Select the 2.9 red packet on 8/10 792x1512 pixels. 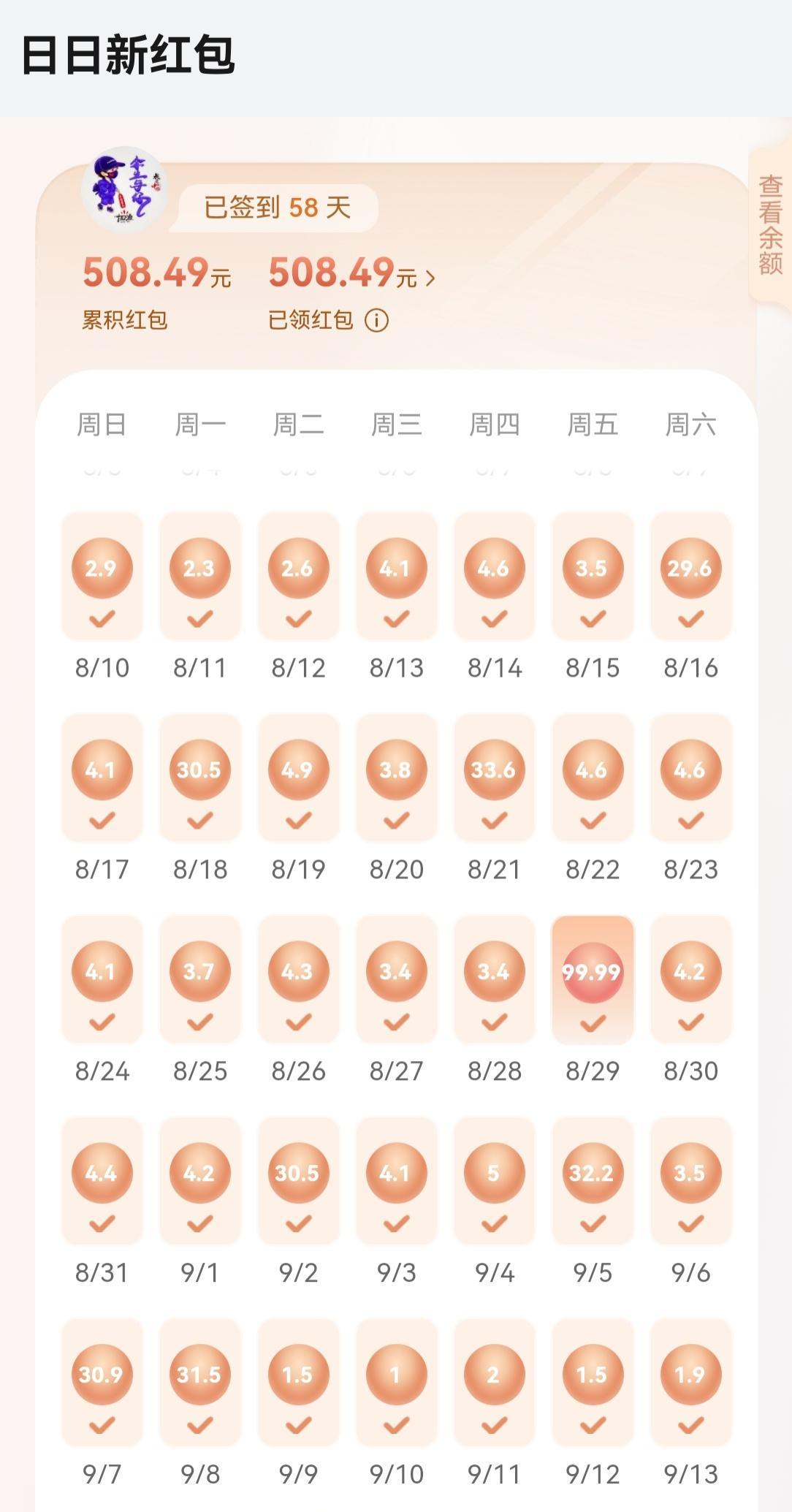(102, 569)
